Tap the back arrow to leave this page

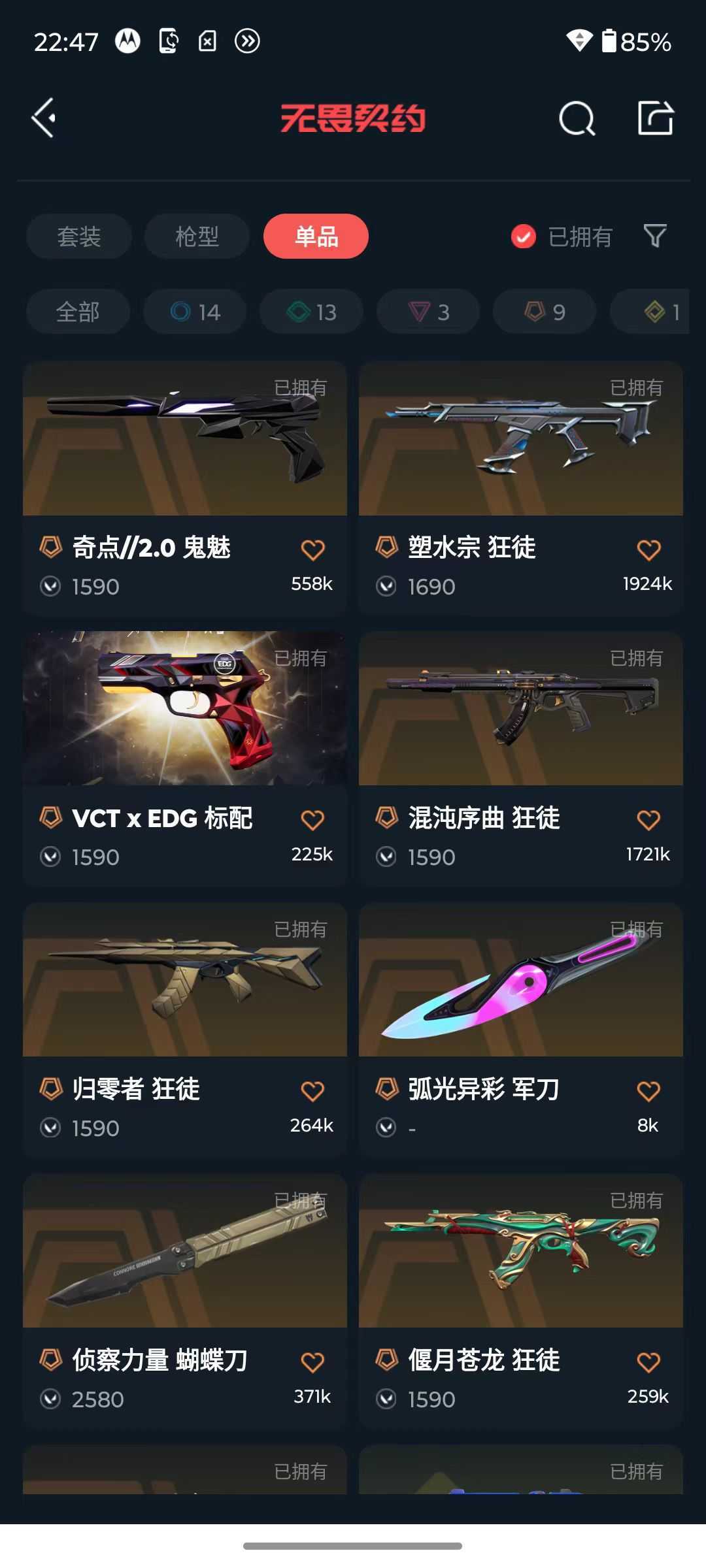pyautogui.click(x=43, y=118)
